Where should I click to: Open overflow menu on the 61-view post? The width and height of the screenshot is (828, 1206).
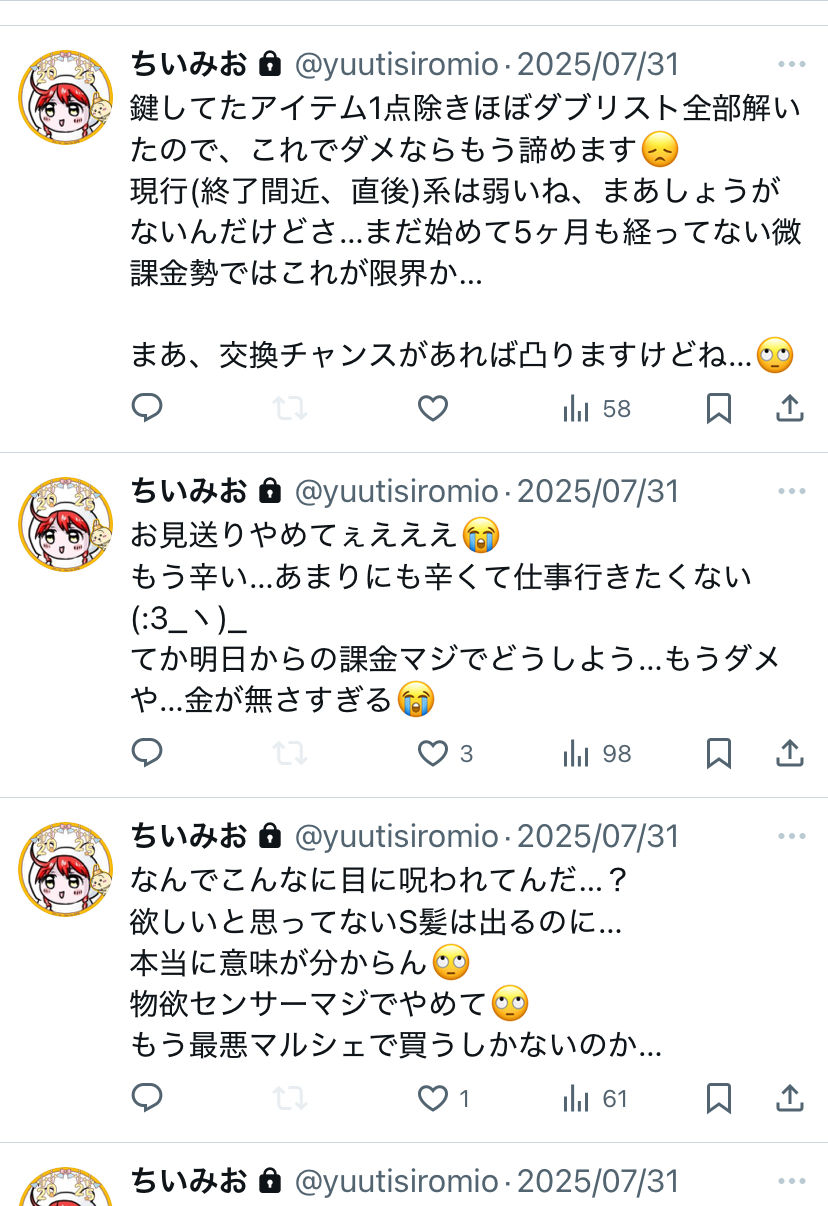(791, 835)
